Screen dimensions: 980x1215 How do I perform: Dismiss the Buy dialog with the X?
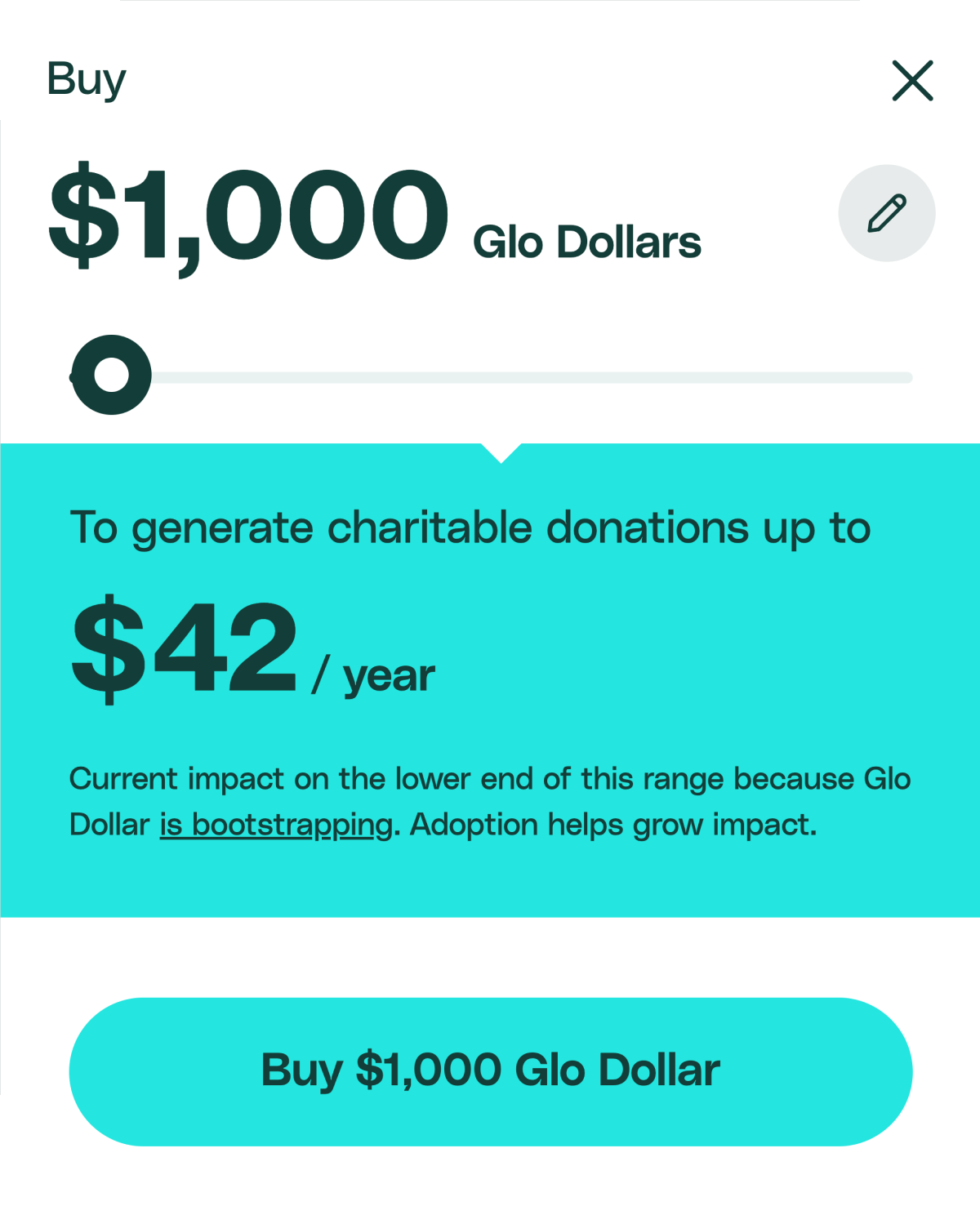click(x=912, y=80)
